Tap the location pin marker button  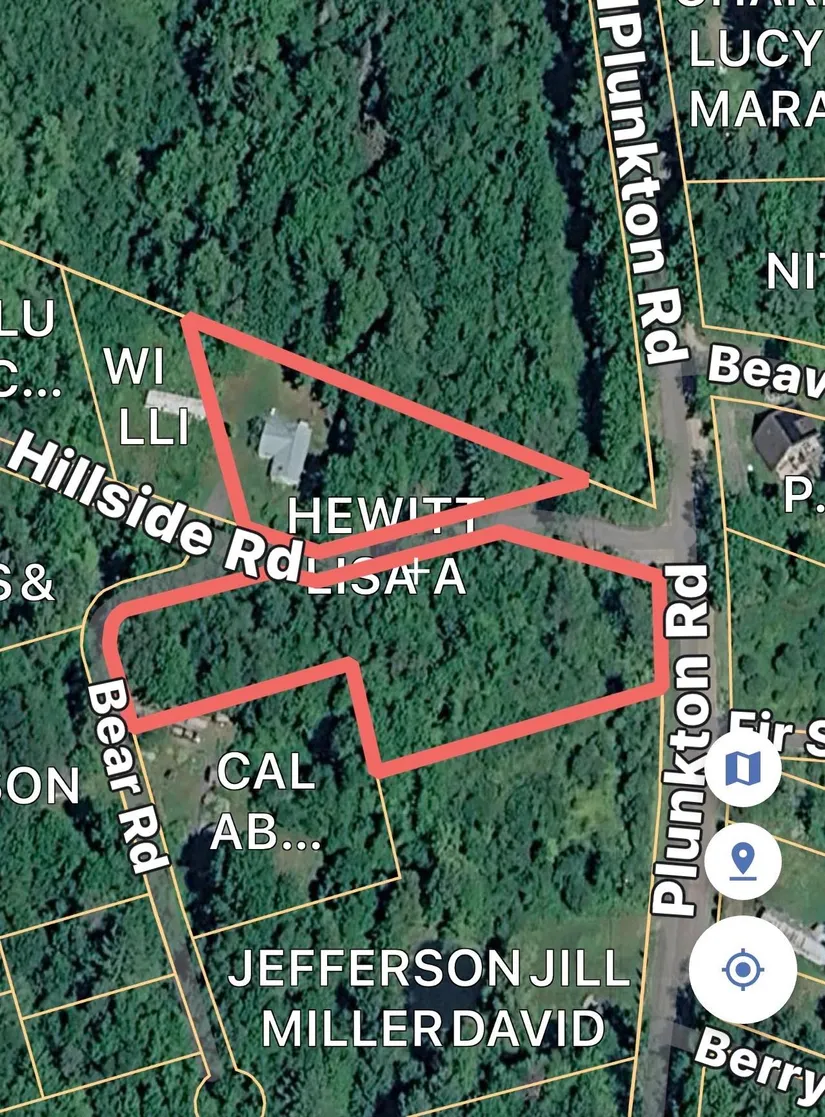click(x=742, y=861)
